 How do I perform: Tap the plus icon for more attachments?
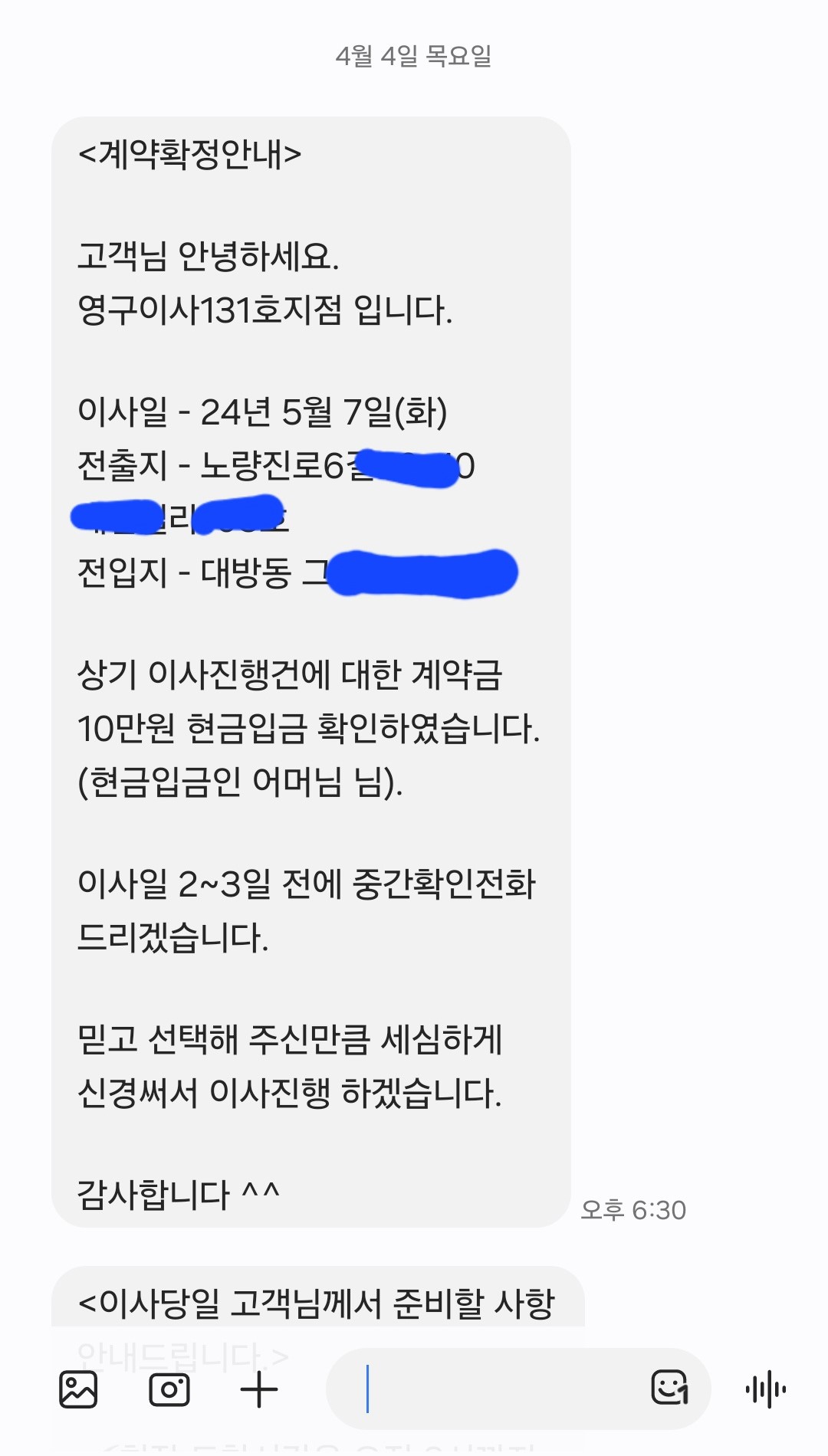point(259,1389)
